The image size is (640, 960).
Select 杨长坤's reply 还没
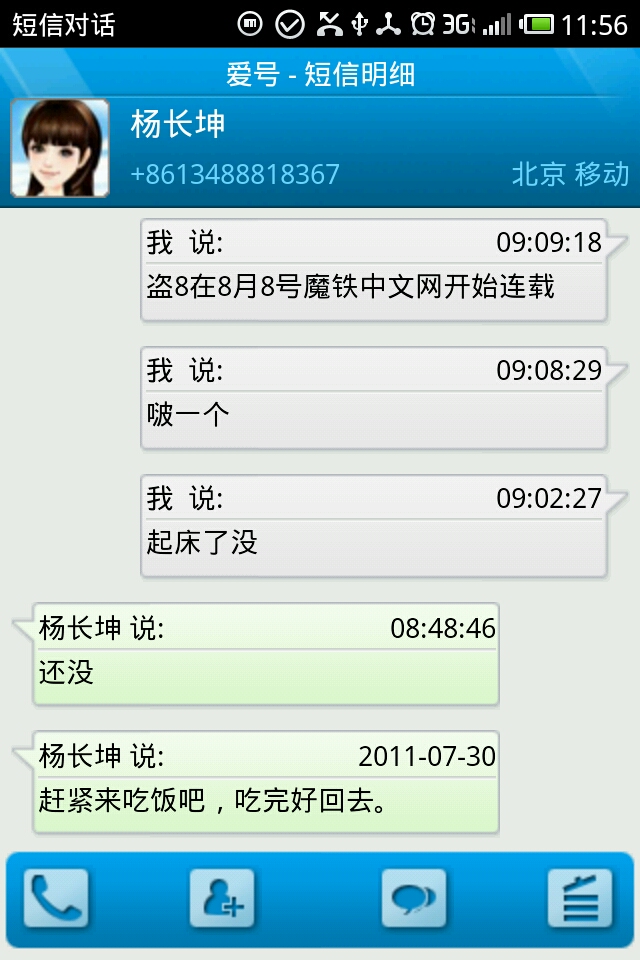click(266, 654)
